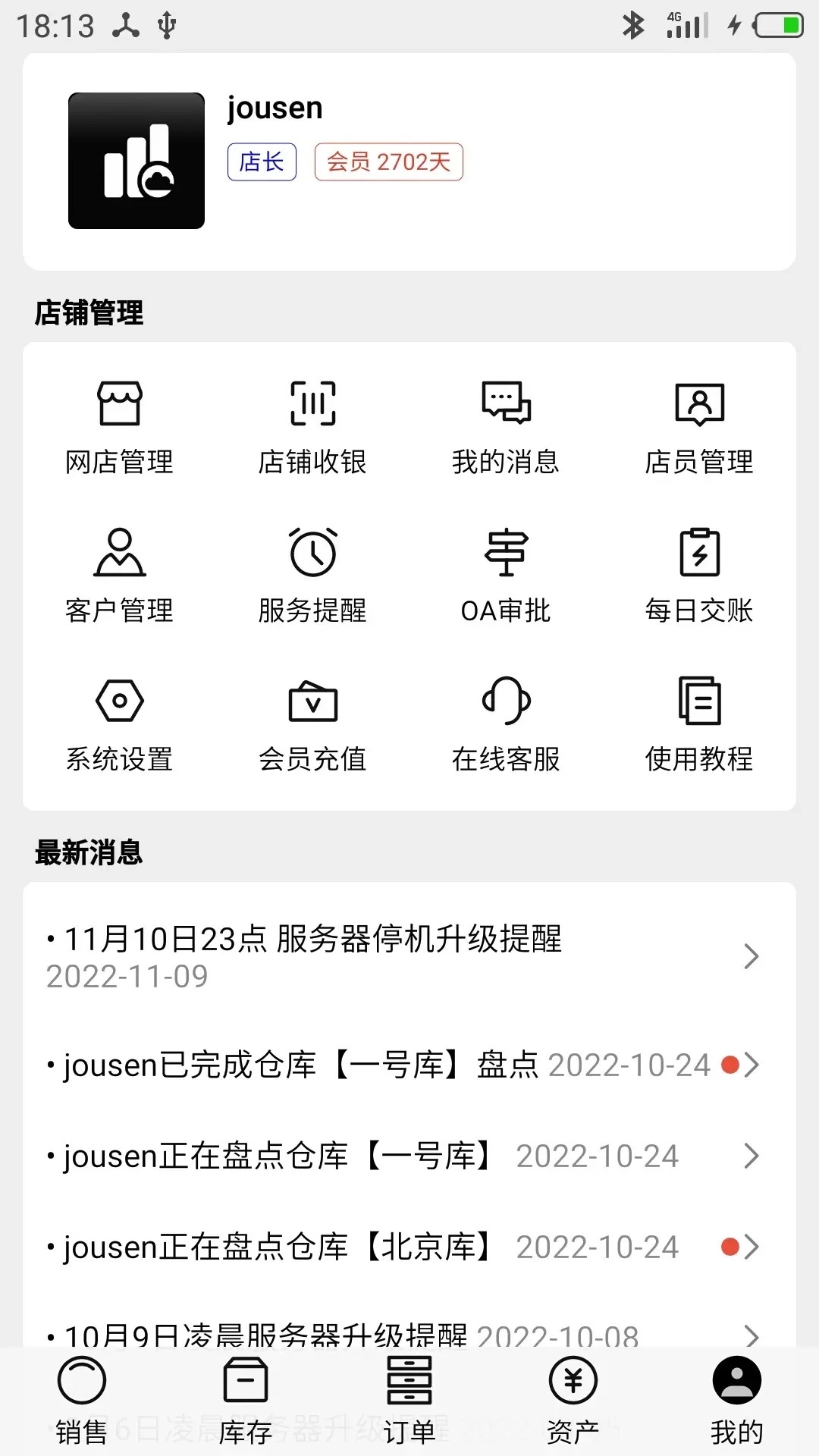Tap the 会员 2702天 membership badge
Image resolution: width=819 pixels, height=1456 pixels.
pos(388,162)
